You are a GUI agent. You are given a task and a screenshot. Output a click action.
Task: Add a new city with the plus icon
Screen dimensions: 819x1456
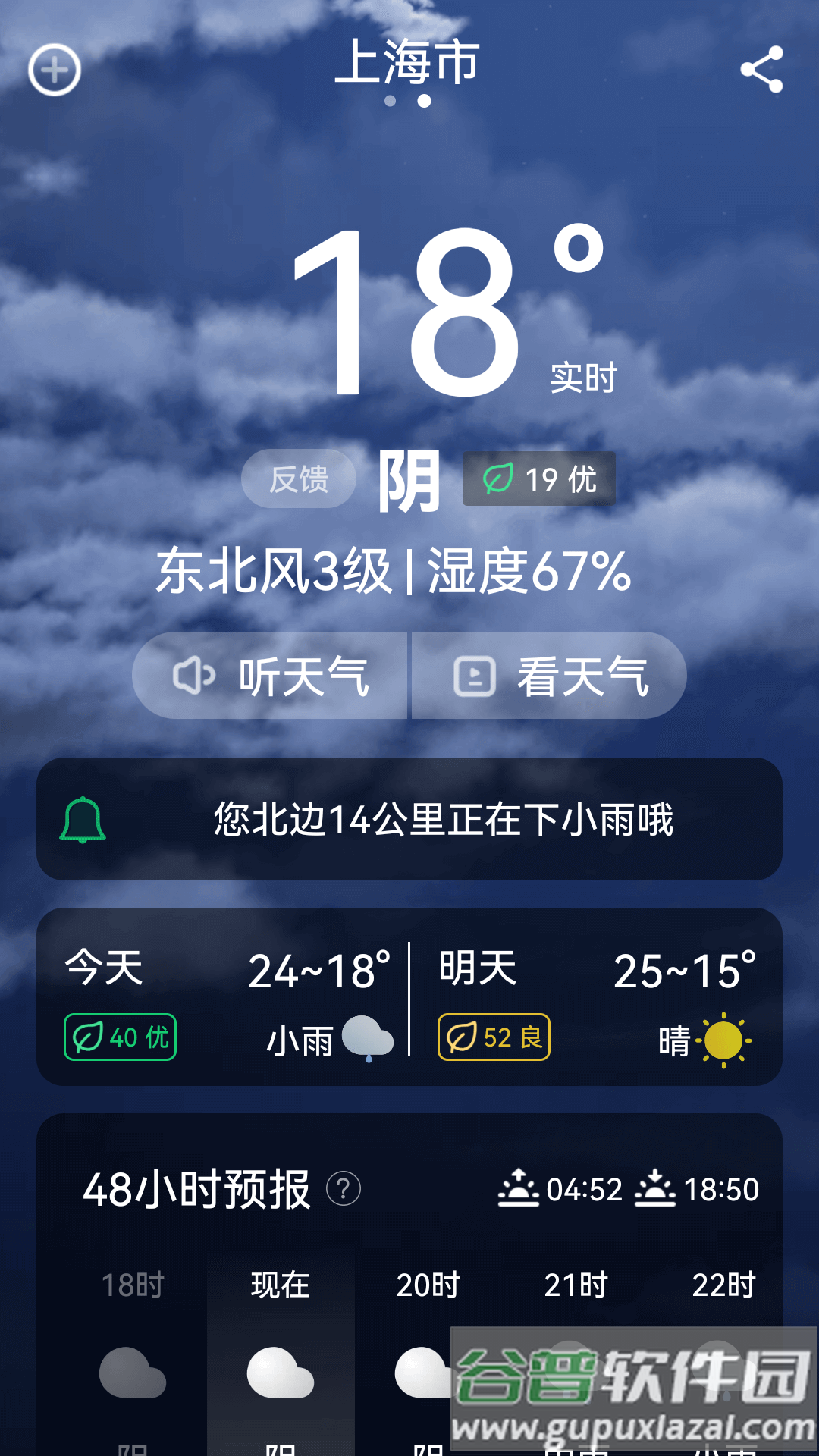tap(55, 70)
